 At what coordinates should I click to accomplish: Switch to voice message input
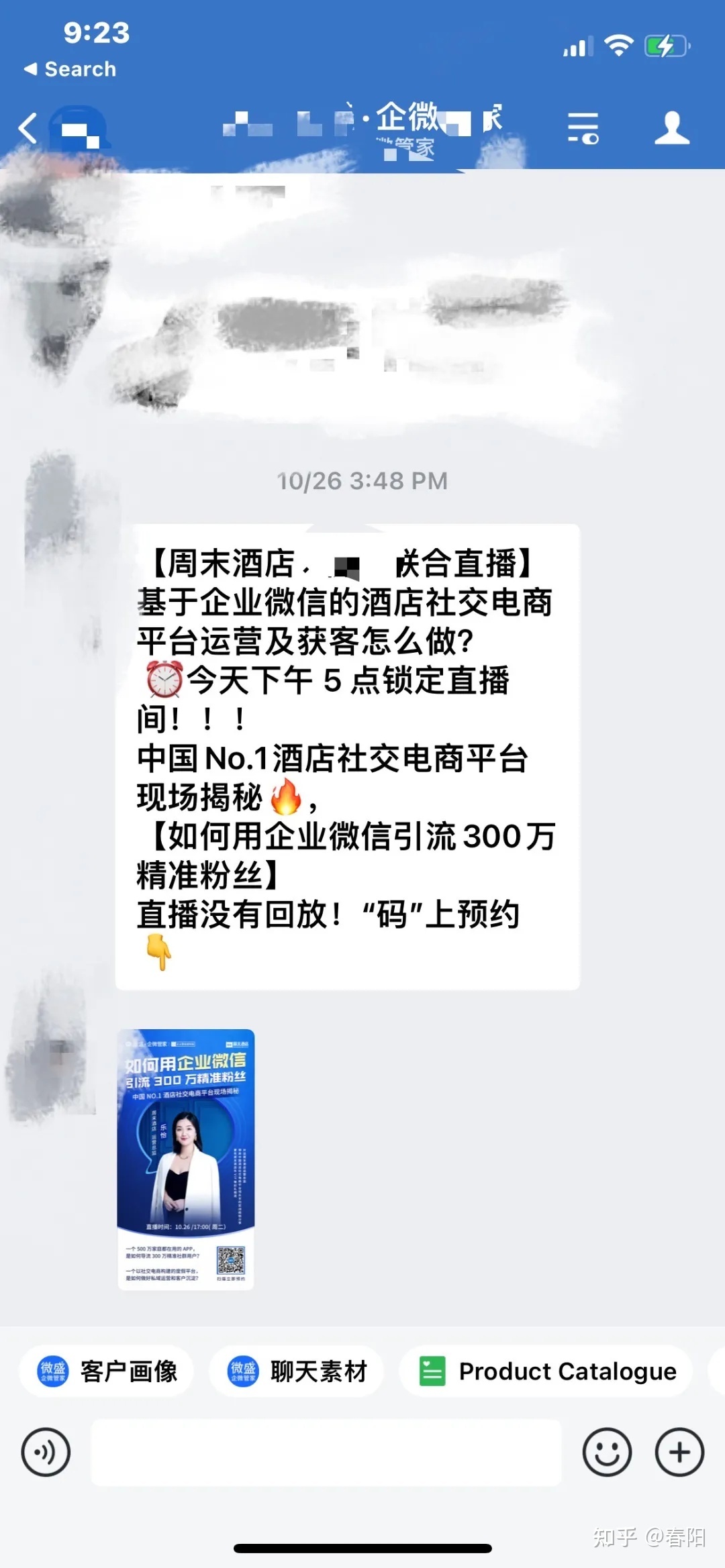46,1452
